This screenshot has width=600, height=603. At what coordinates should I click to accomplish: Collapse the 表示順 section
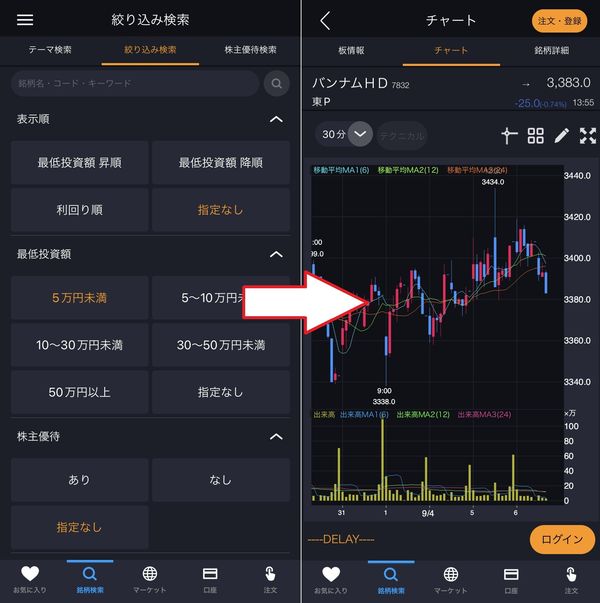276,119
